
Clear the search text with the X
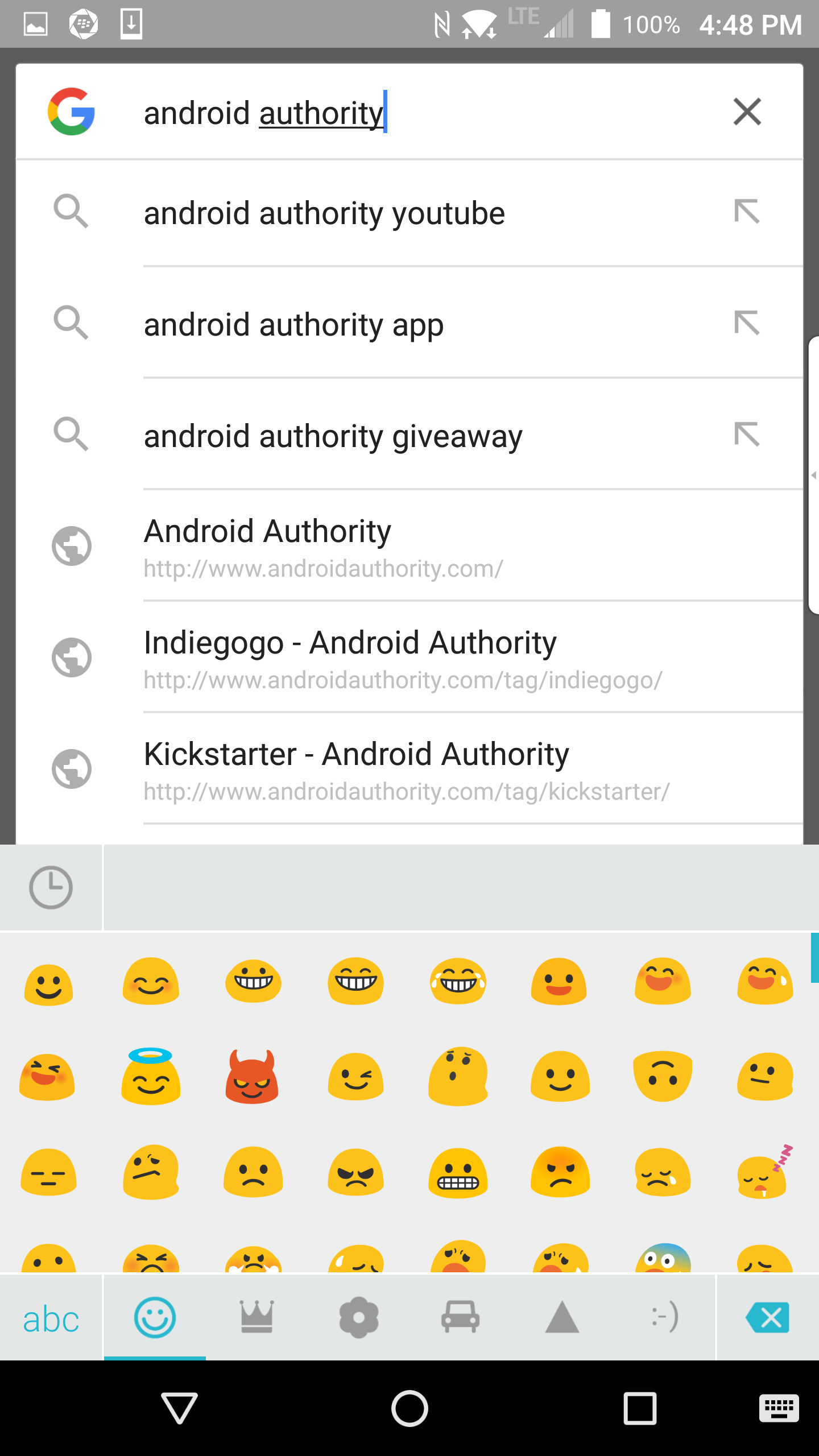[747, 111]
